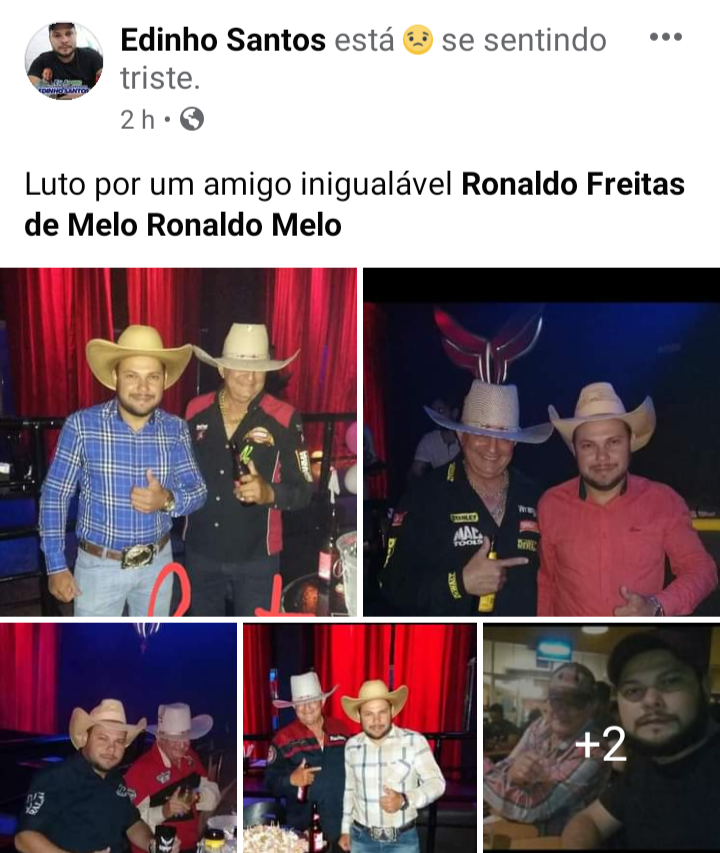
Task: Open the photo of two men seated
Action: pos(118,737)
